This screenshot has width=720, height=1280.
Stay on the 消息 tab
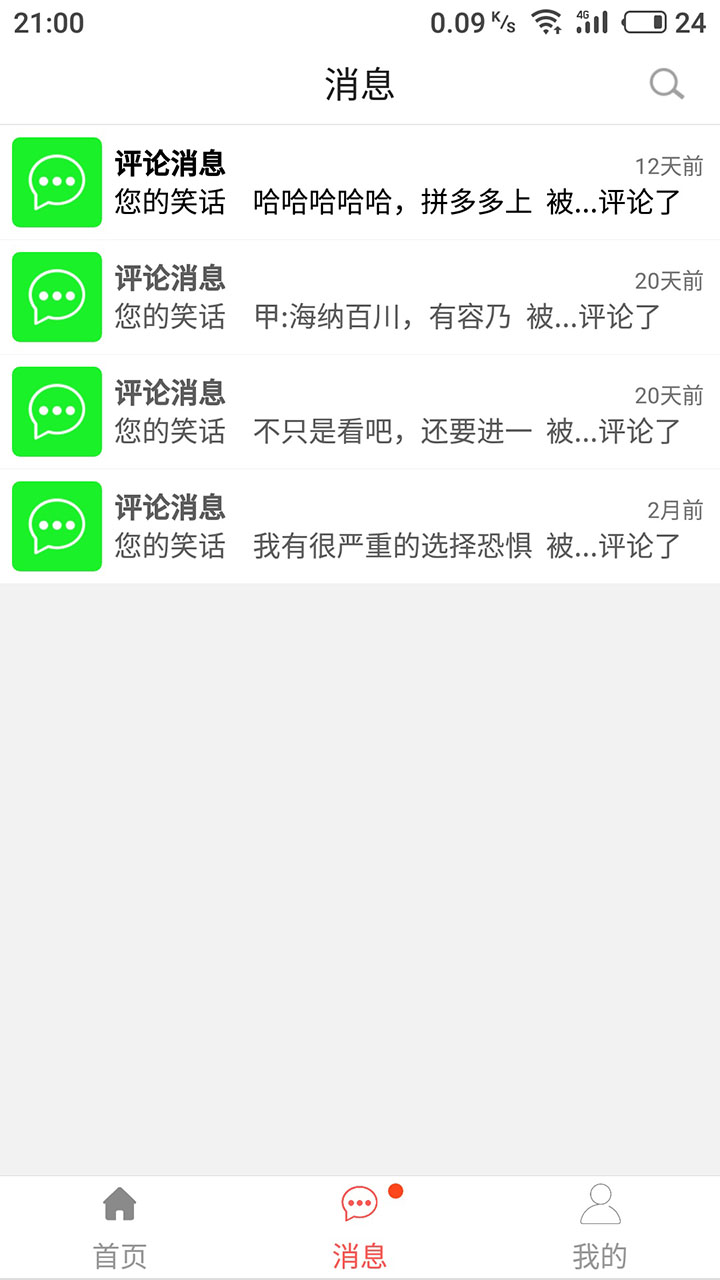[359, 1225]
